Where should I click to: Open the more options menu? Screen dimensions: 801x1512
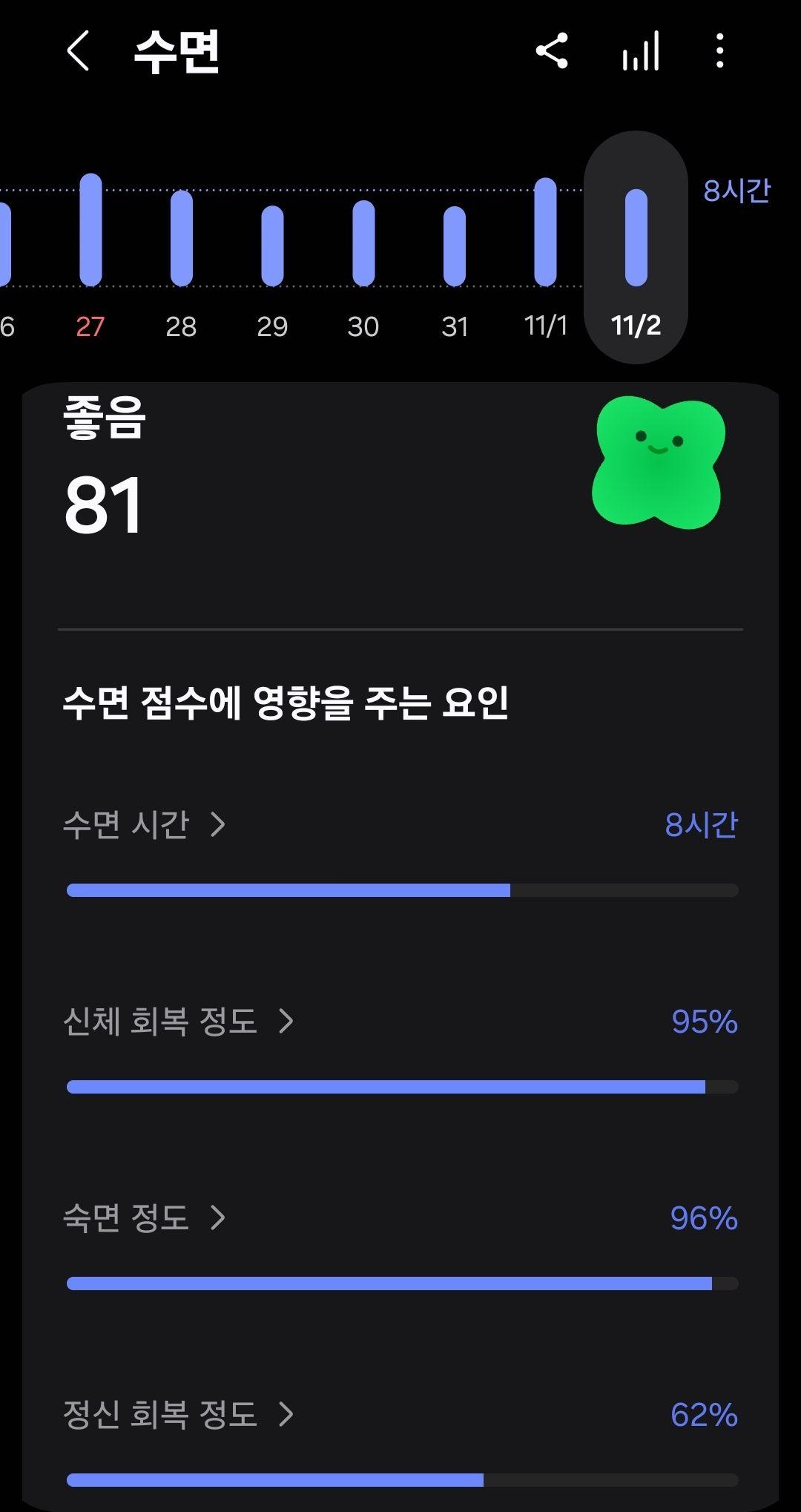coord(719,51)
